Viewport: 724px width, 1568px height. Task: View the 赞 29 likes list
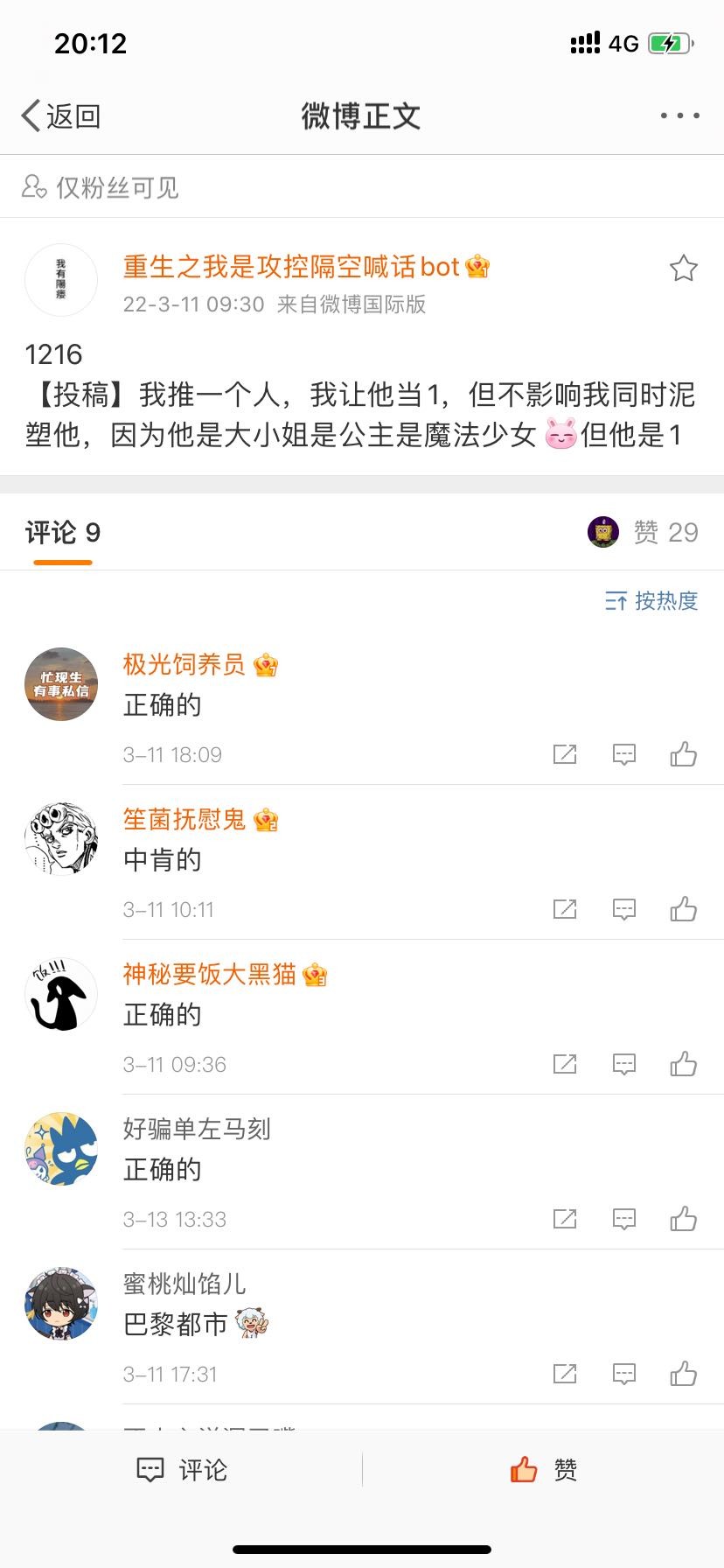coord(665,532)
